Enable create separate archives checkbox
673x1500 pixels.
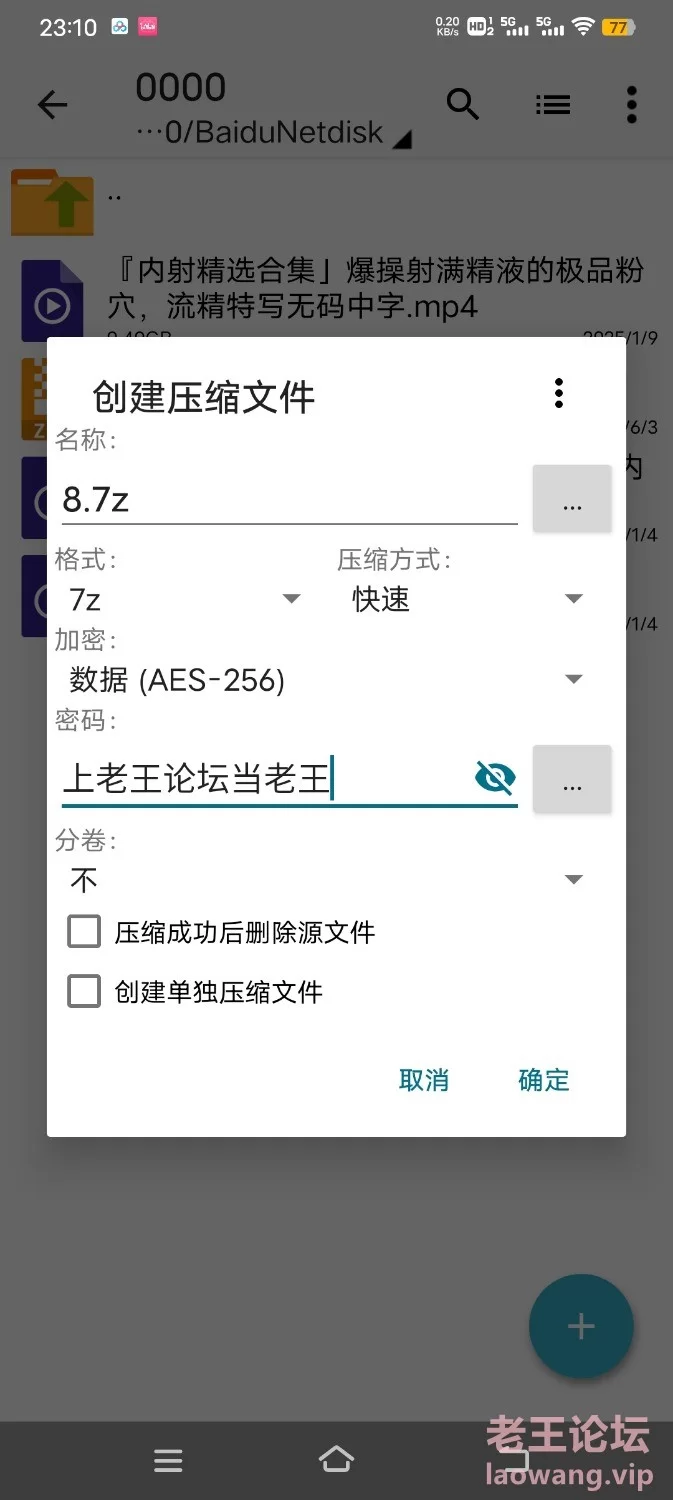pyautogui.click(x=84, y=992)
